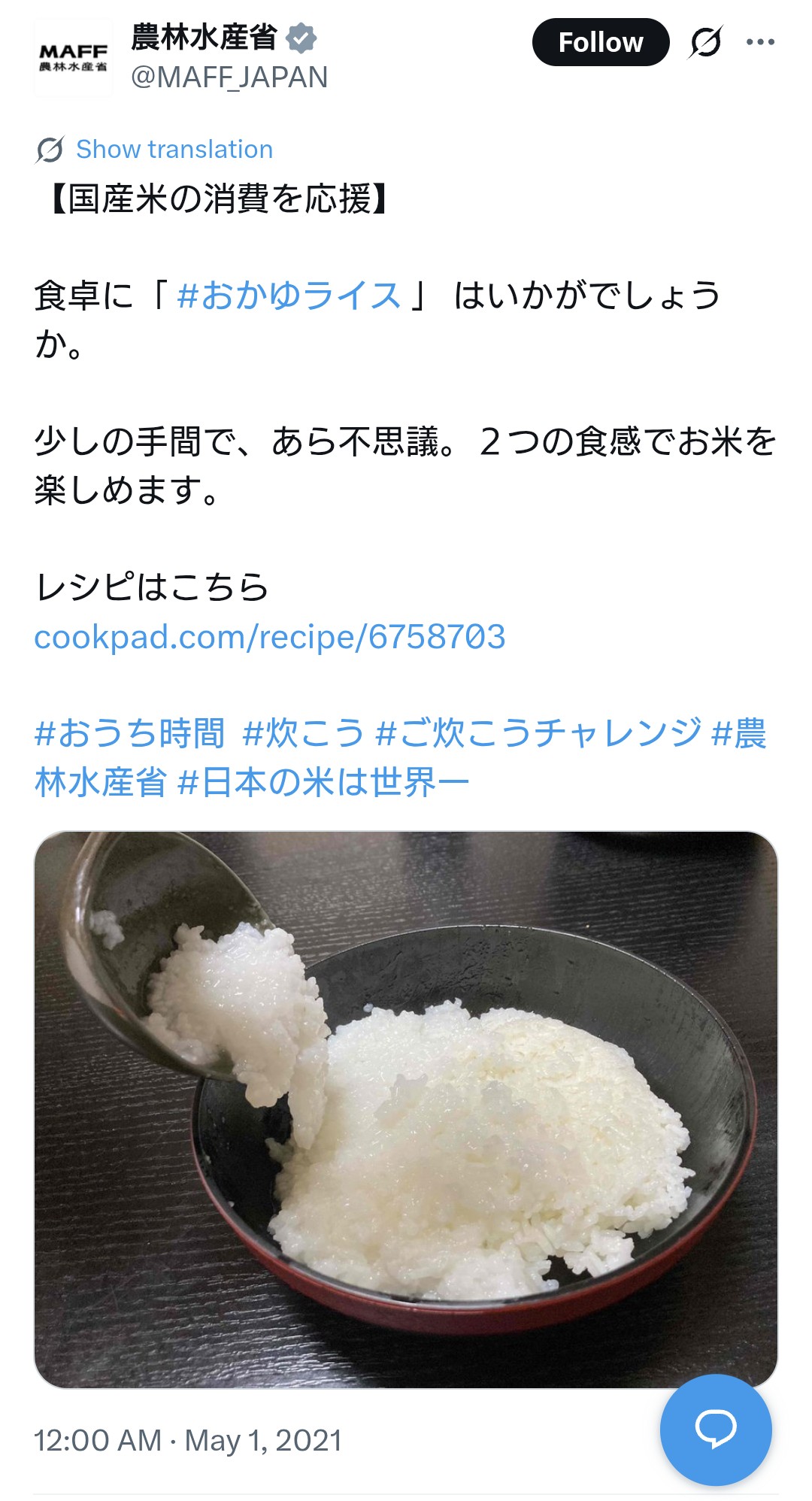Screen dimensions: 812x1501
Task: Open the #ご炊こうチャレンジ hashtag
Action: coord(538,733)
